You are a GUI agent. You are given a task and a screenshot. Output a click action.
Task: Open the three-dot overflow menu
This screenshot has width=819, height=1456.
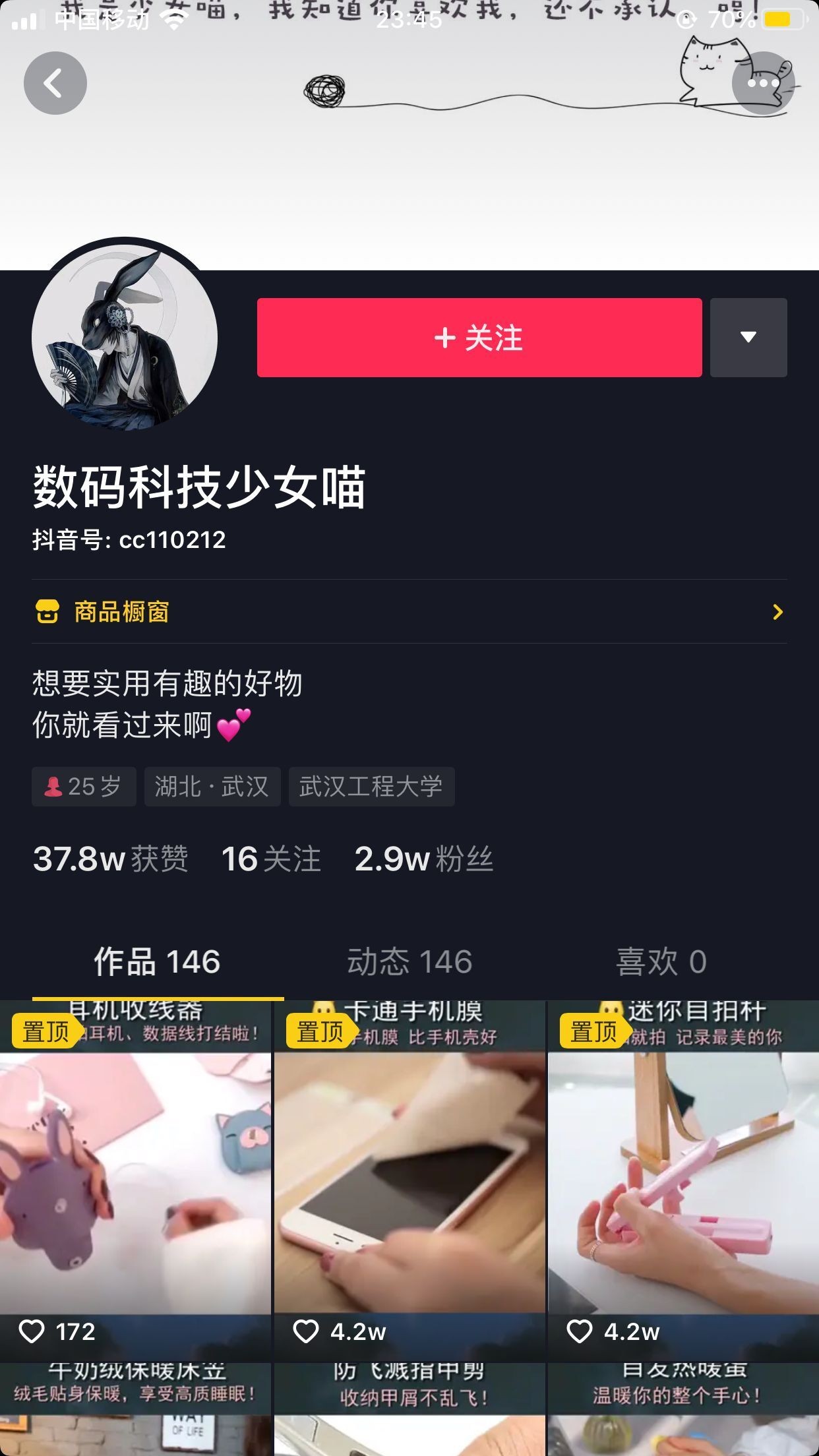click(x=763, y=83)
